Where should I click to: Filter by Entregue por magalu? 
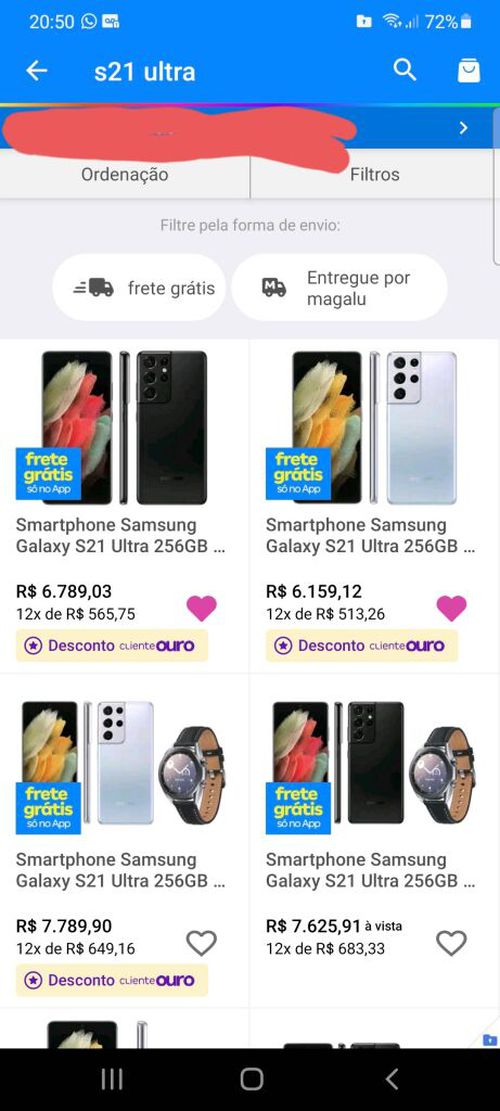click(339, 288)
